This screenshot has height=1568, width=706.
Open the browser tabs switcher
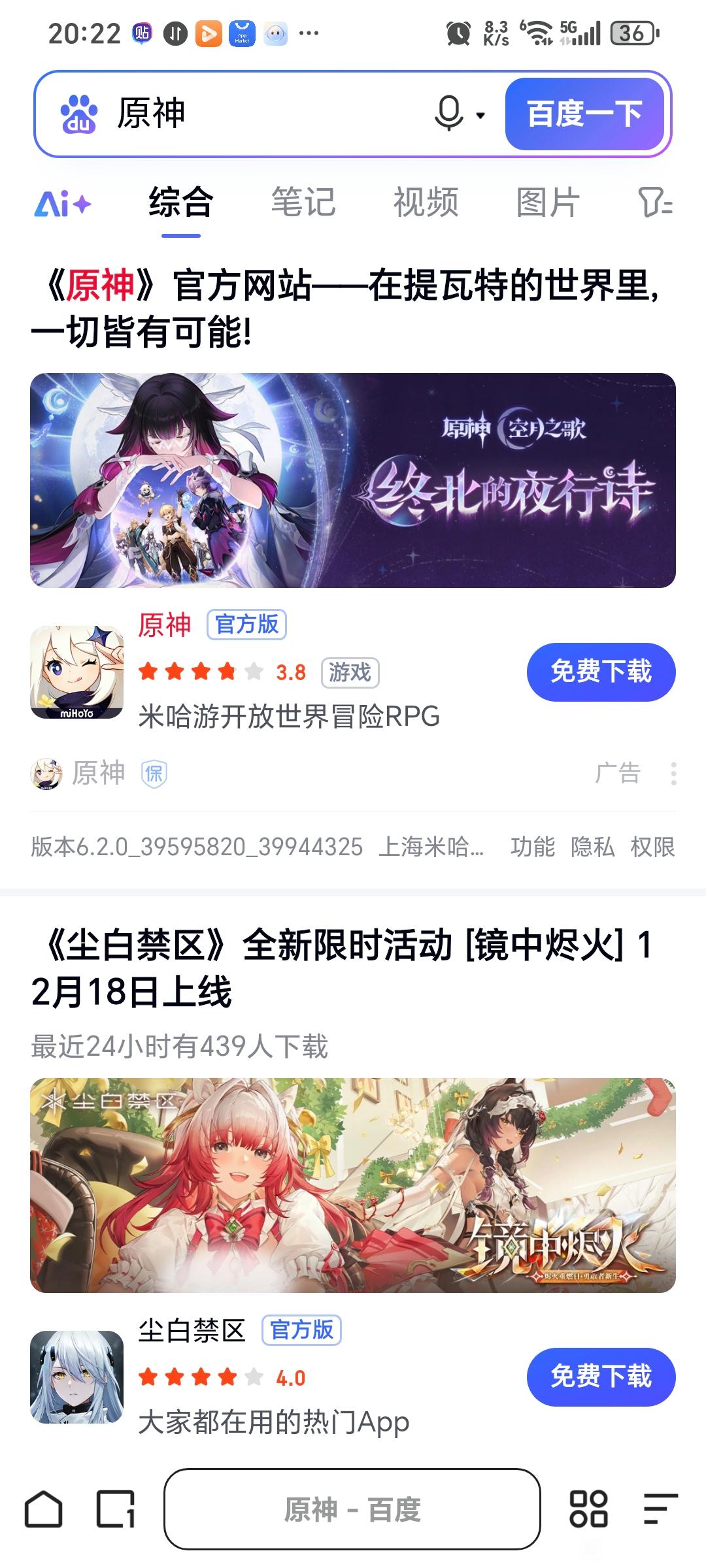click(116, 1509)
